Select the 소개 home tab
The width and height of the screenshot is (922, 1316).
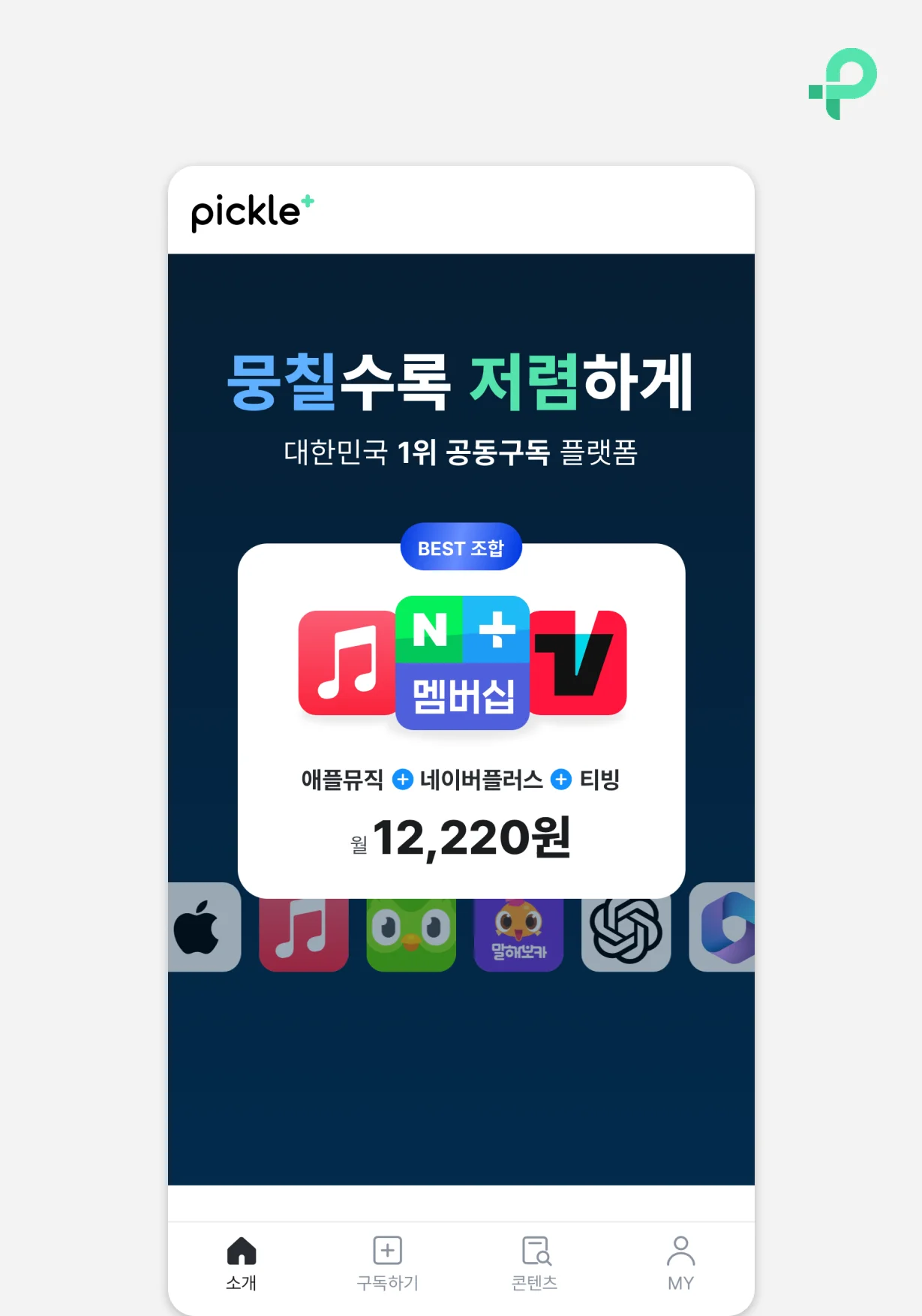point(242,1262)
